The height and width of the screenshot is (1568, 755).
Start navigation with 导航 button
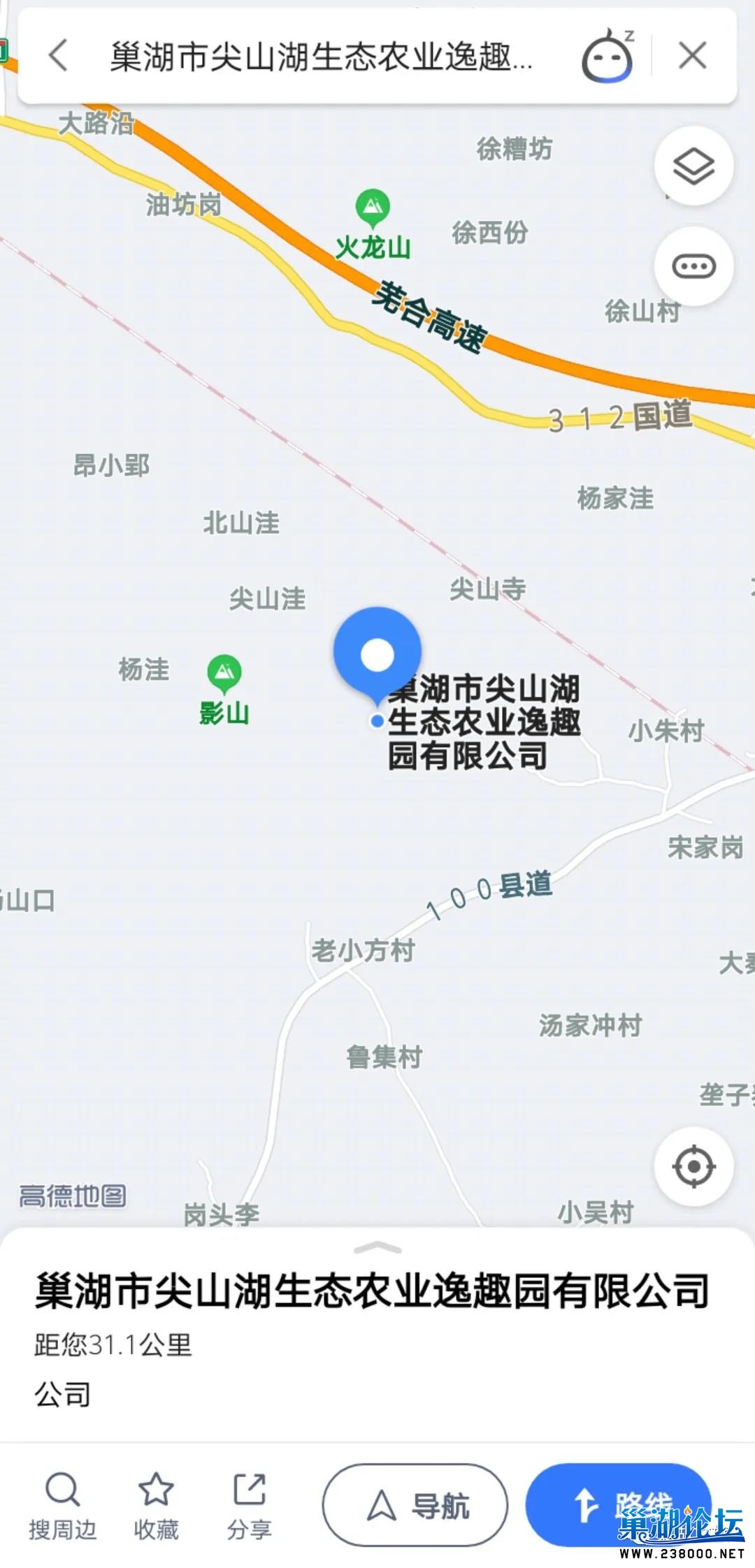pyautogui.click(x=415, y=1504)
